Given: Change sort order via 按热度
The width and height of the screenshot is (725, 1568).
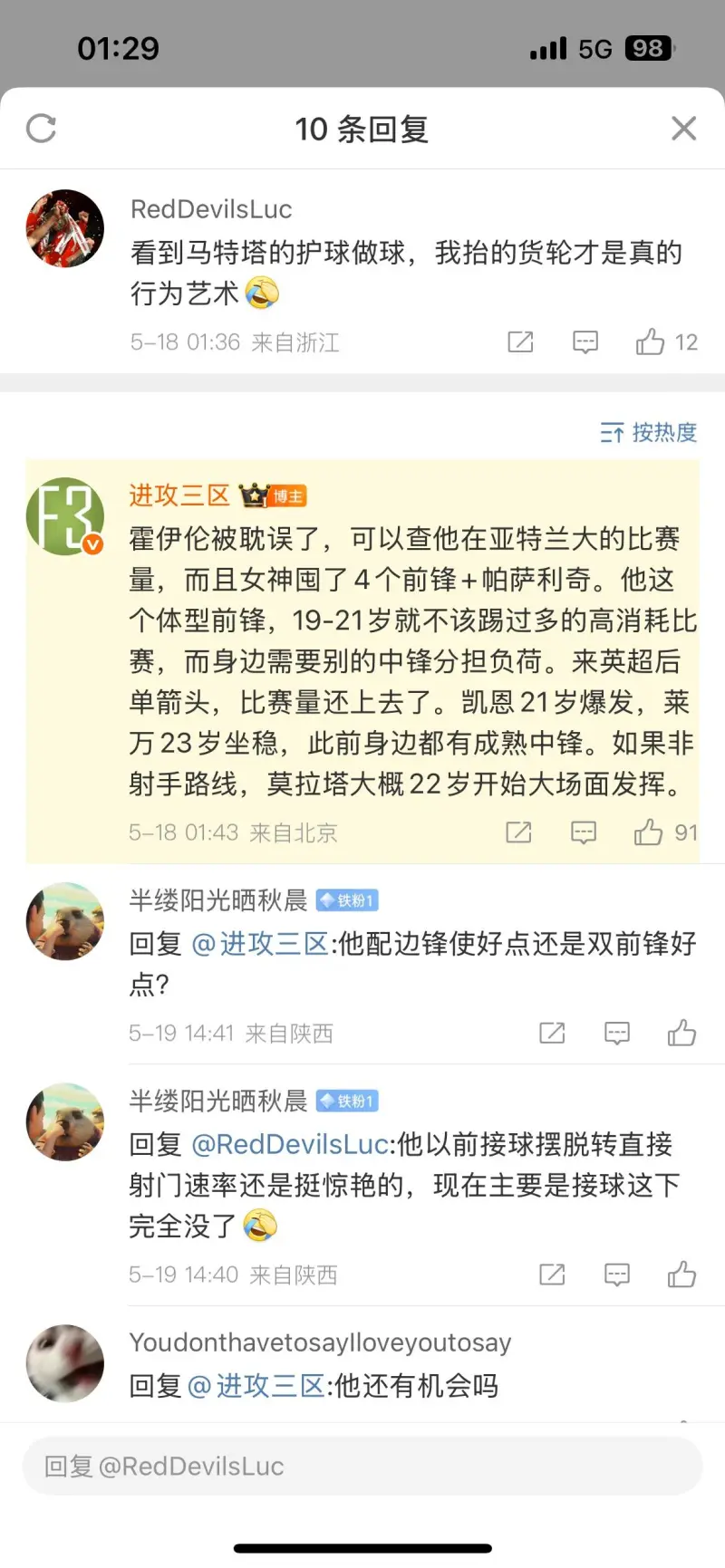Looking at the screenshot, I should tap(649, 432).
